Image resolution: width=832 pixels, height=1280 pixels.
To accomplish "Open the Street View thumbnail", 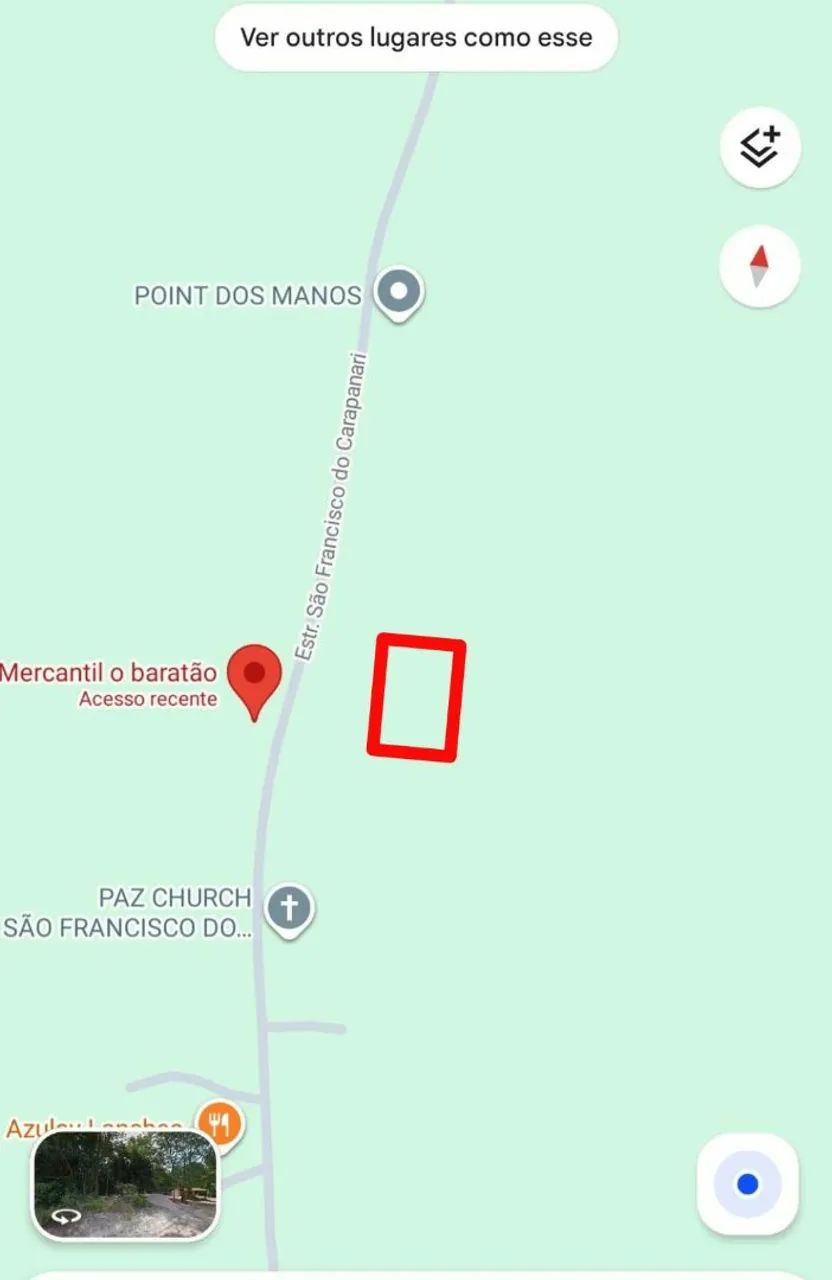I will pos(125,1185).
